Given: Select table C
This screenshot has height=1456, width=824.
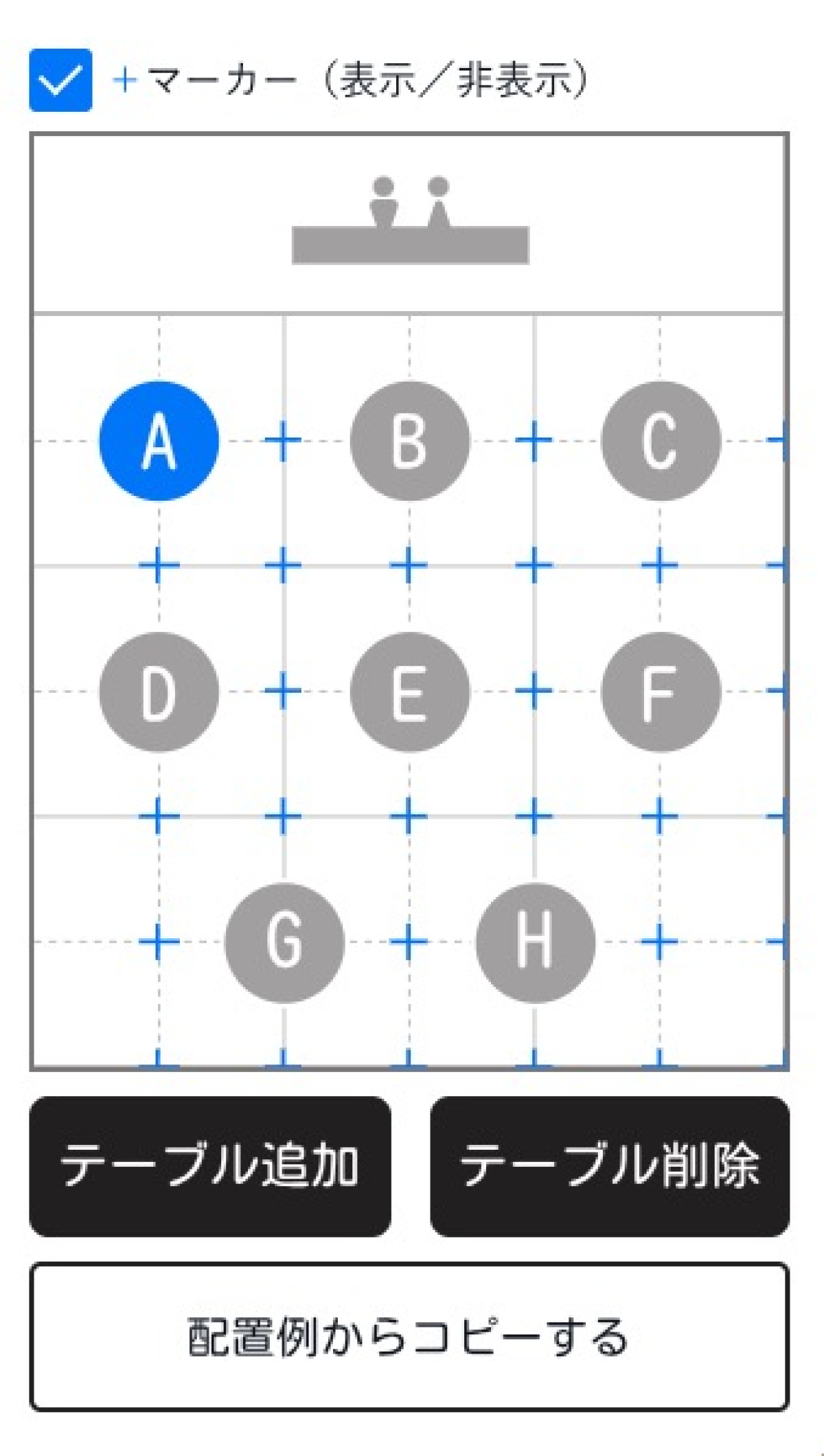Looking at the screenshot, I should click(x=661, y=441).
